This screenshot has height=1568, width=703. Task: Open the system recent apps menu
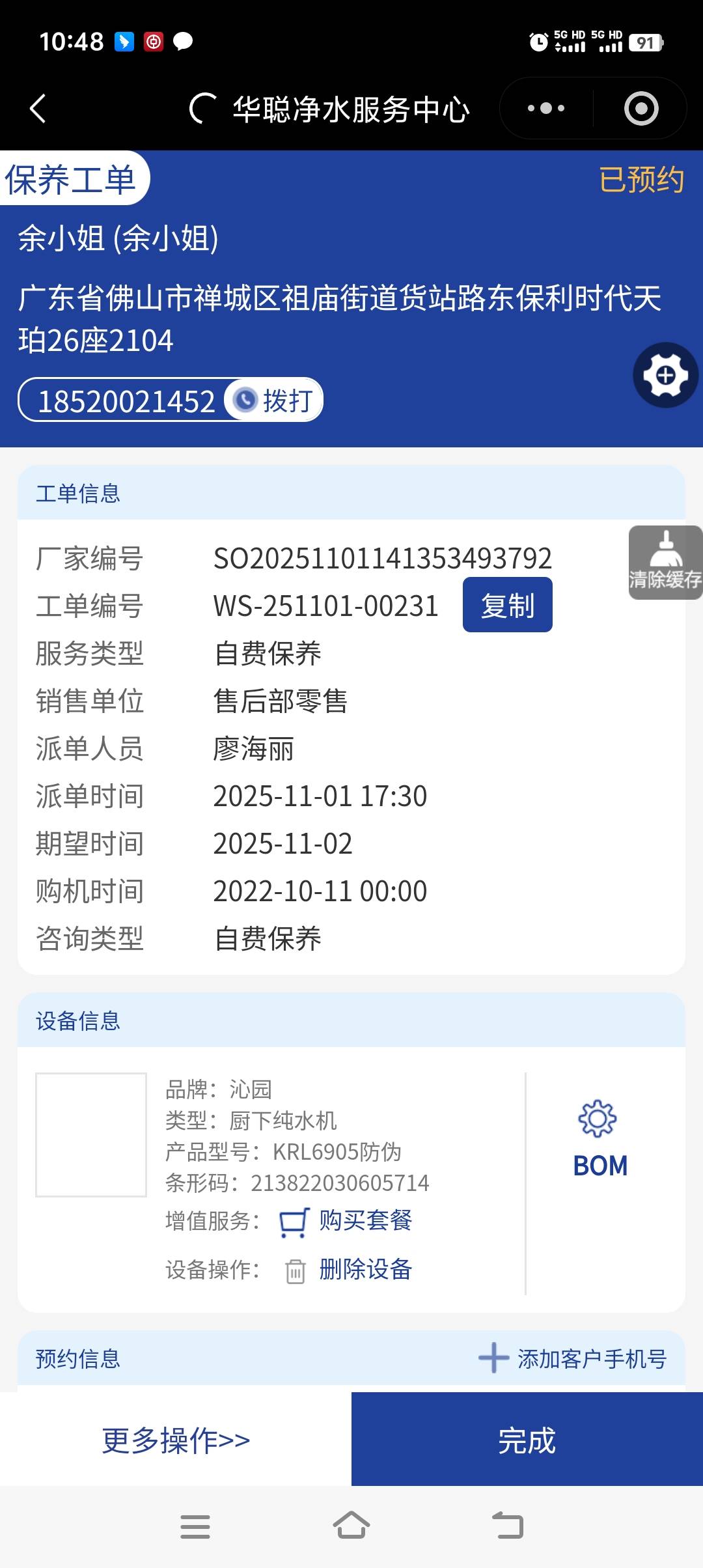pyautogui.click(x=195, y=1526)
